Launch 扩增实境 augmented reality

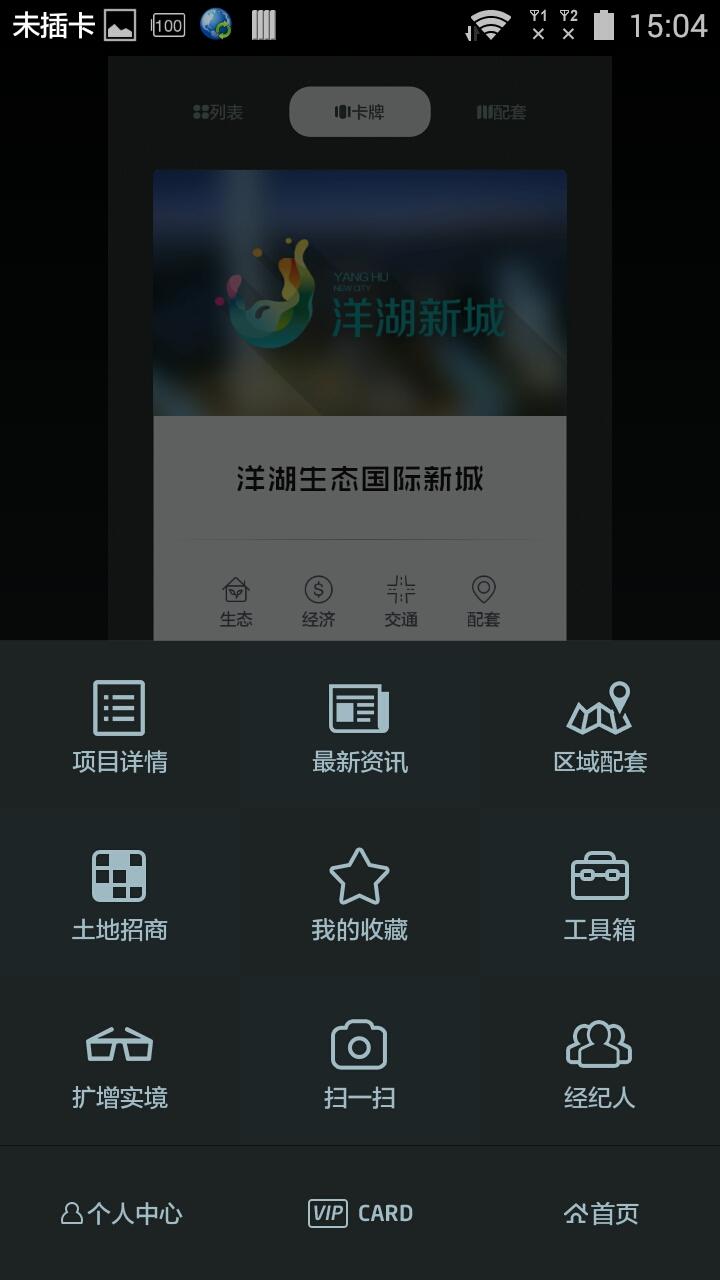119,1062
